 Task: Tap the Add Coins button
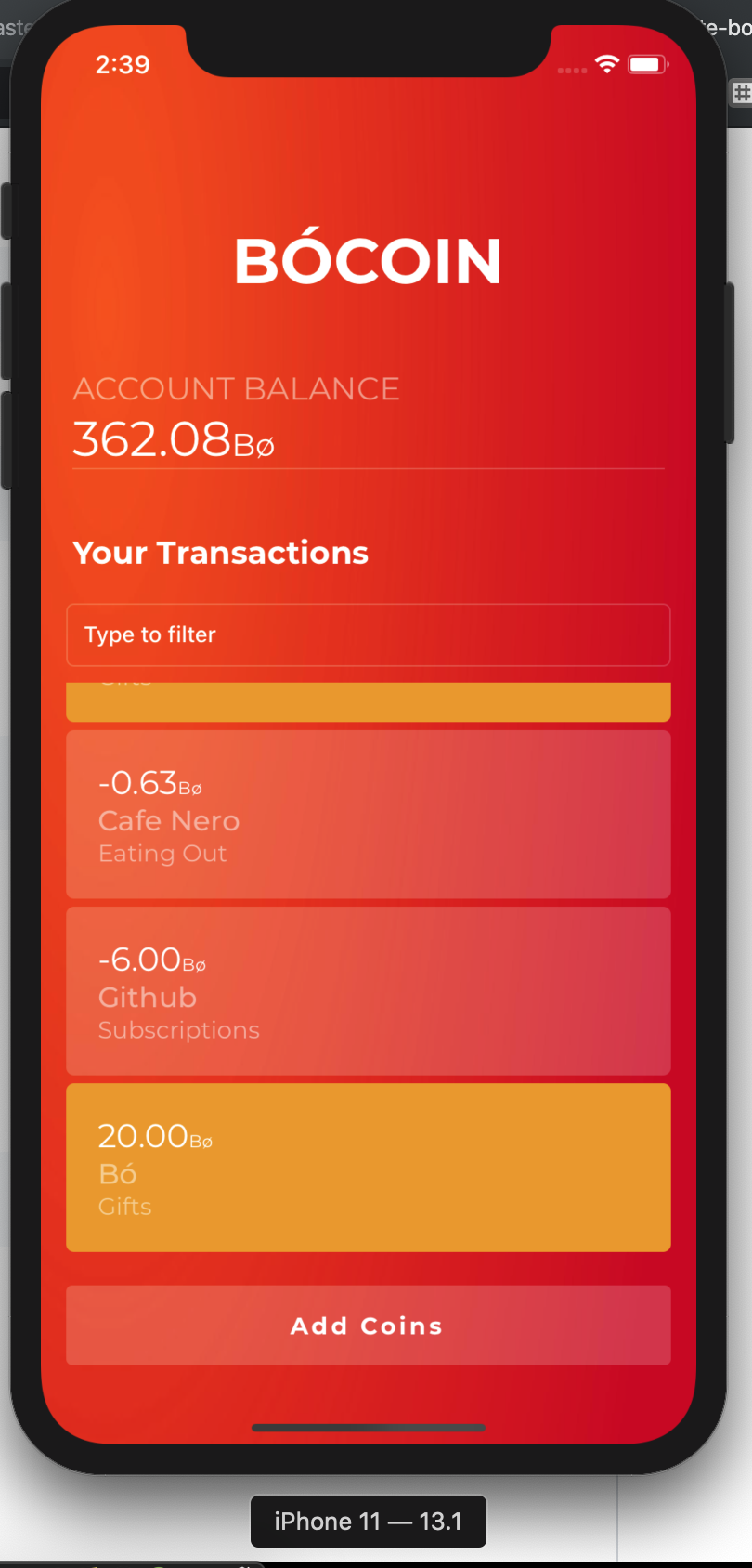369,1326
